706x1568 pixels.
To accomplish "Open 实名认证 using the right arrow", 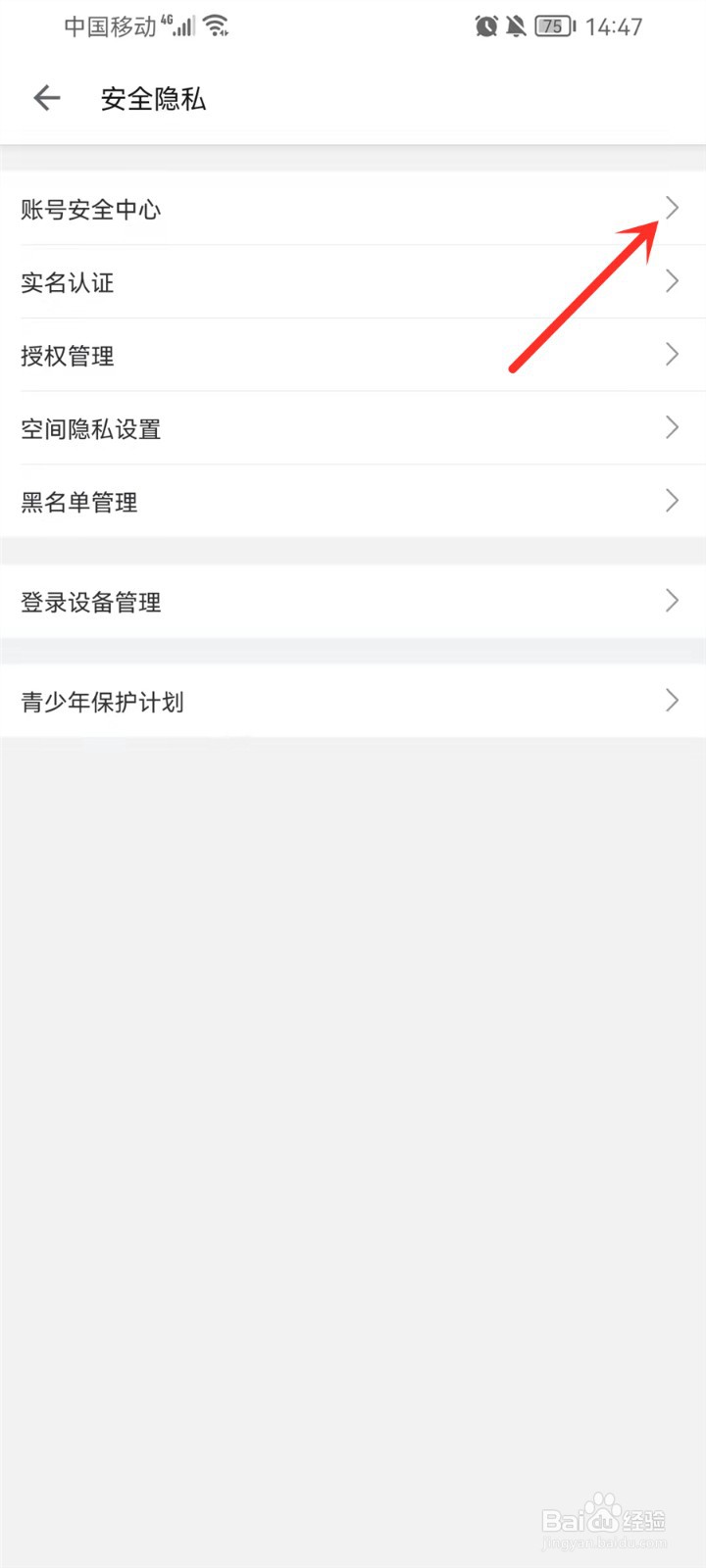I will (672, 281).
